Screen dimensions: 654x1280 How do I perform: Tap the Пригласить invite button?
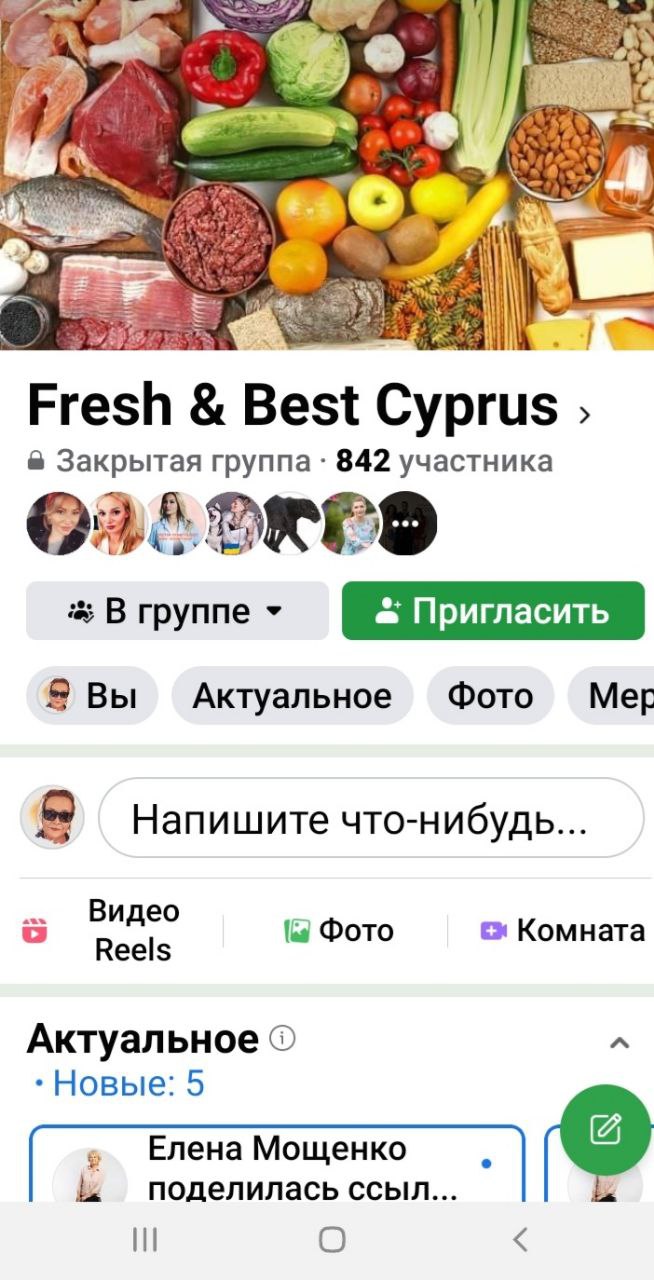tap(493, 611)
